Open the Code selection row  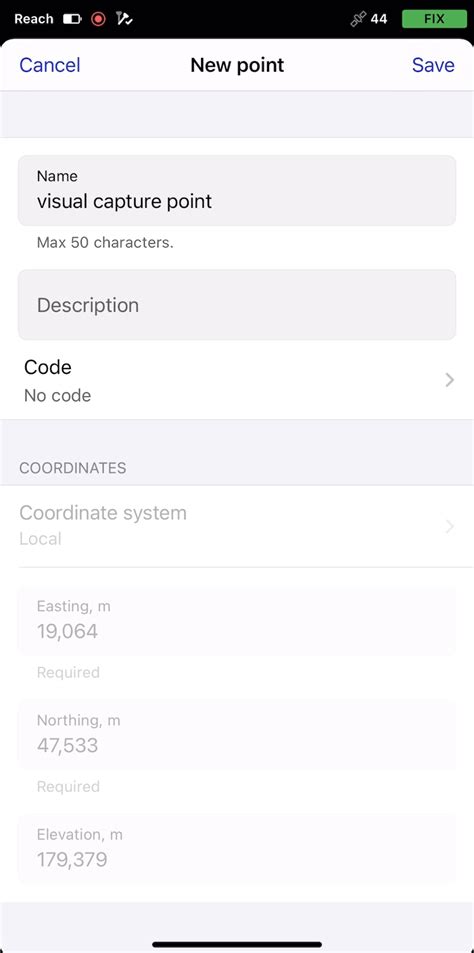(237, 380)
